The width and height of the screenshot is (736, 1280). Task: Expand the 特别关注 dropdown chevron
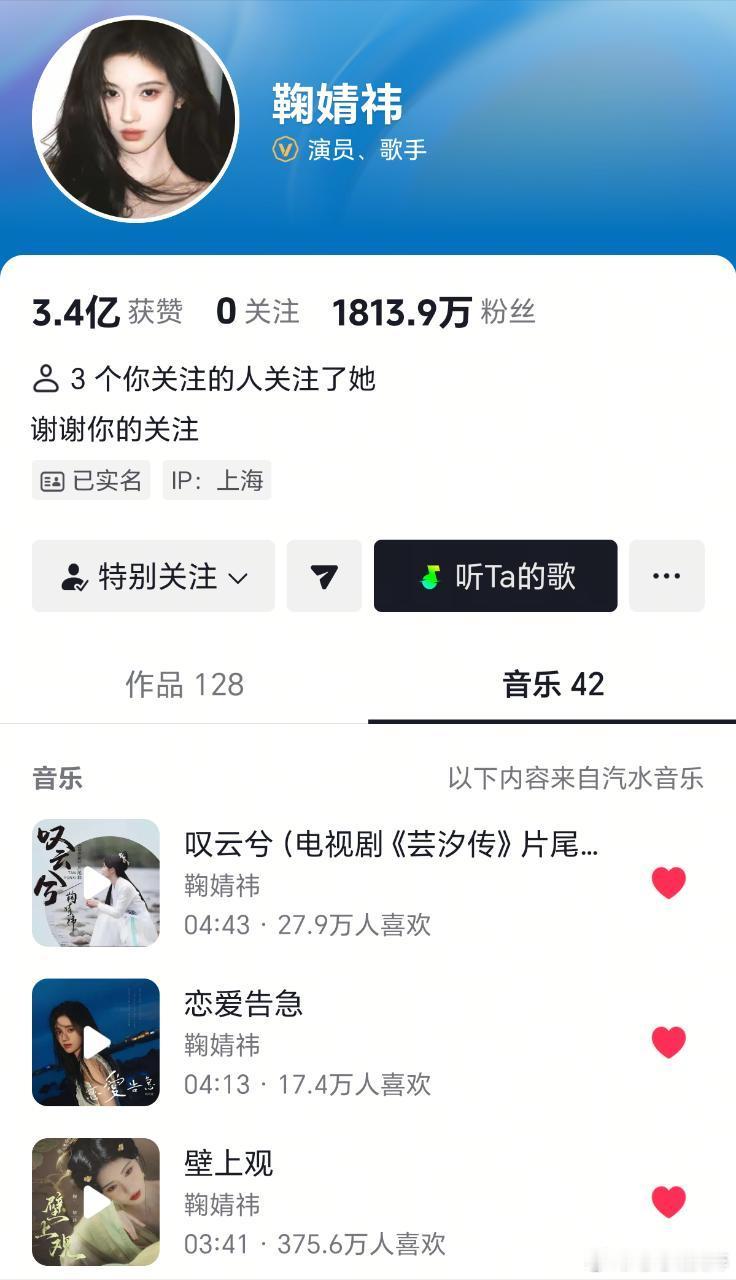pos(238,577)
